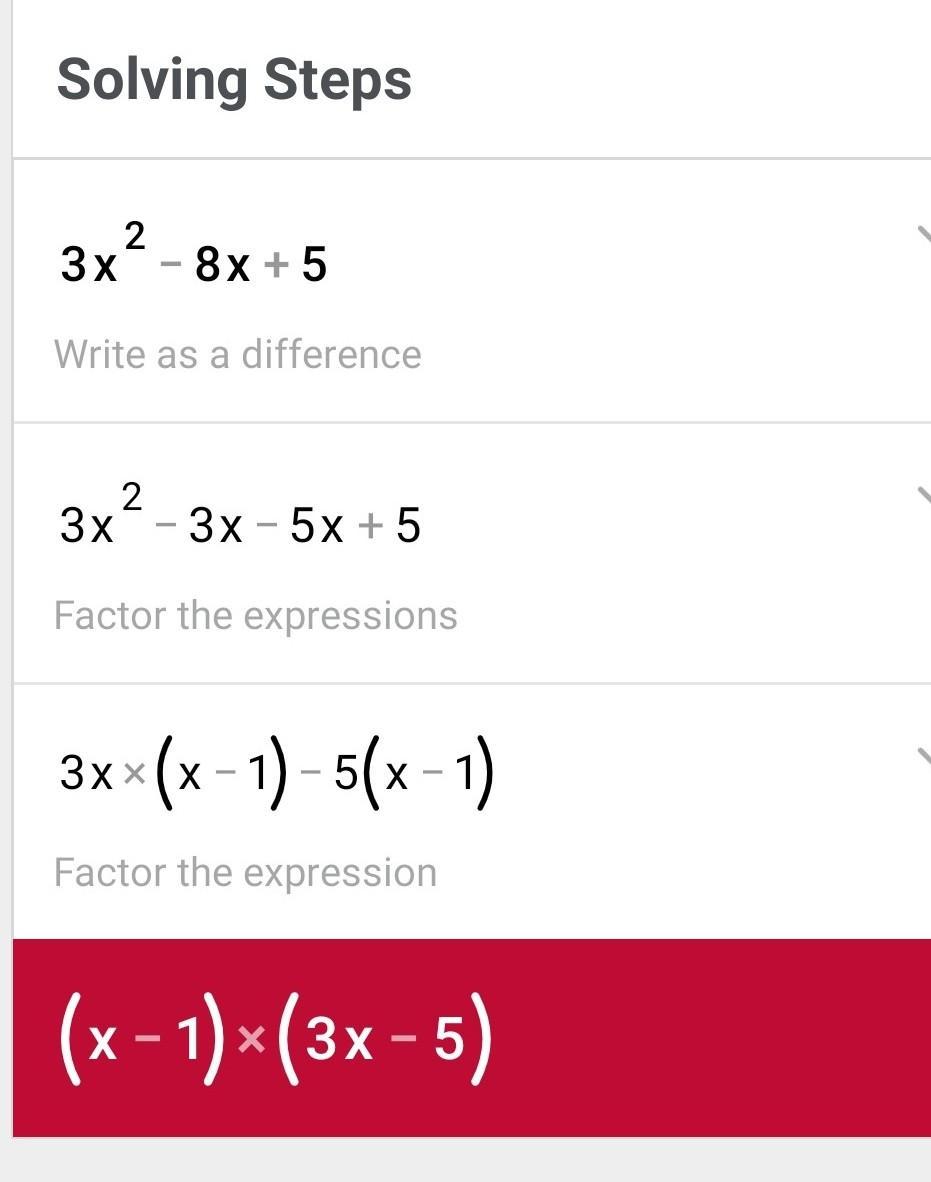931x1182 pixels.
Task: Expand the 'Factor the expression' step
Action: coord(923,755)
